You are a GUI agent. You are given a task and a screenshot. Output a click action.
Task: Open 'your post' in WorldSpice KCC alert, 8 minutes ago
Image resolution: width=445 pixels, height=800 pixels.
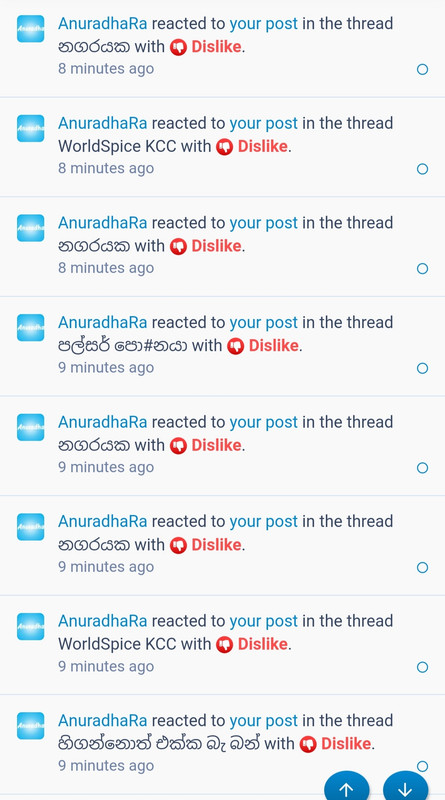point(263,123)
